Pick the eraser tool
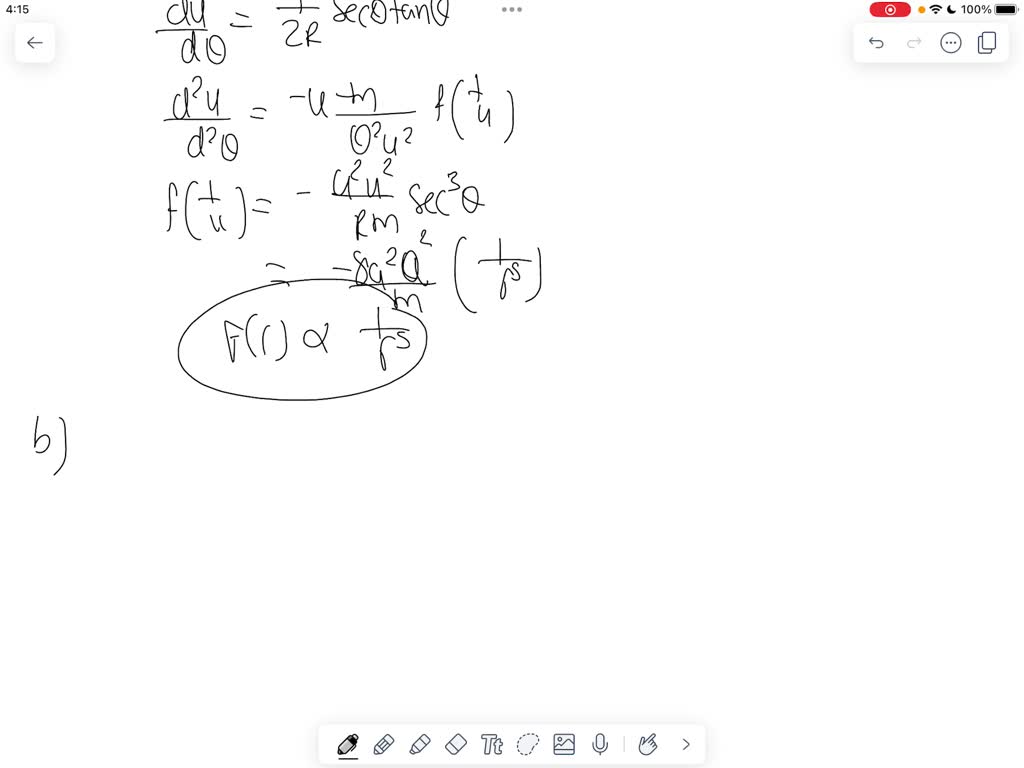This screenshot has width=1024, height=768. pos(456,744)
